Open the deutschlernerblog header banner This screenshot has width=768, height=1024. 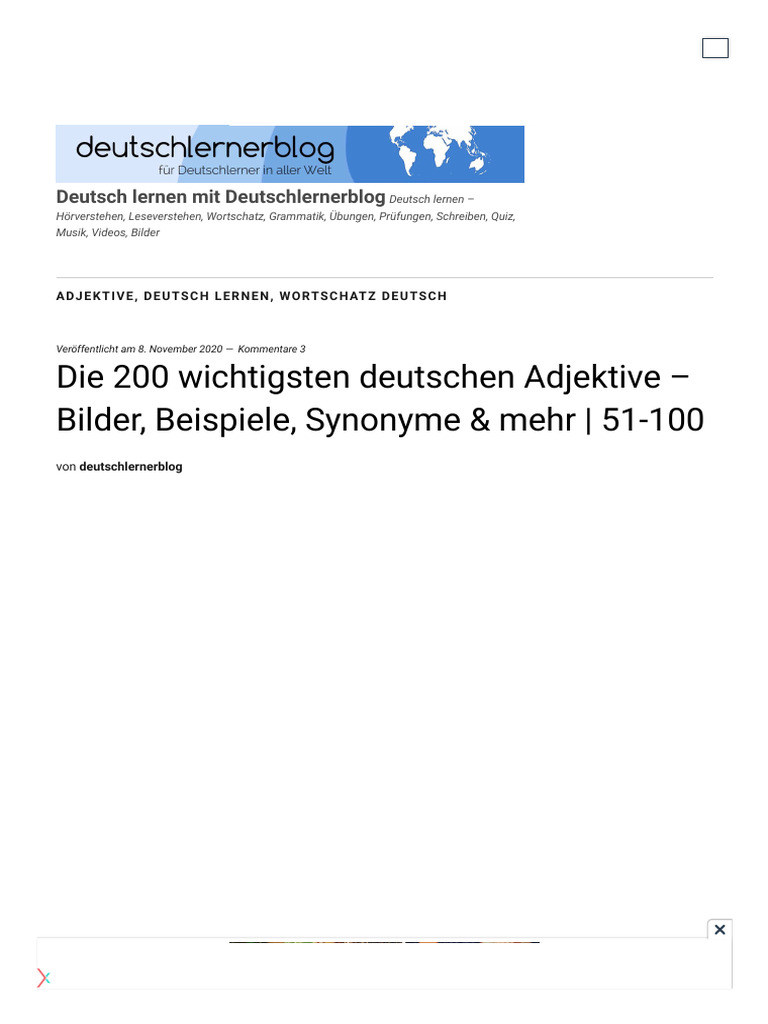[x=290, y=154]
